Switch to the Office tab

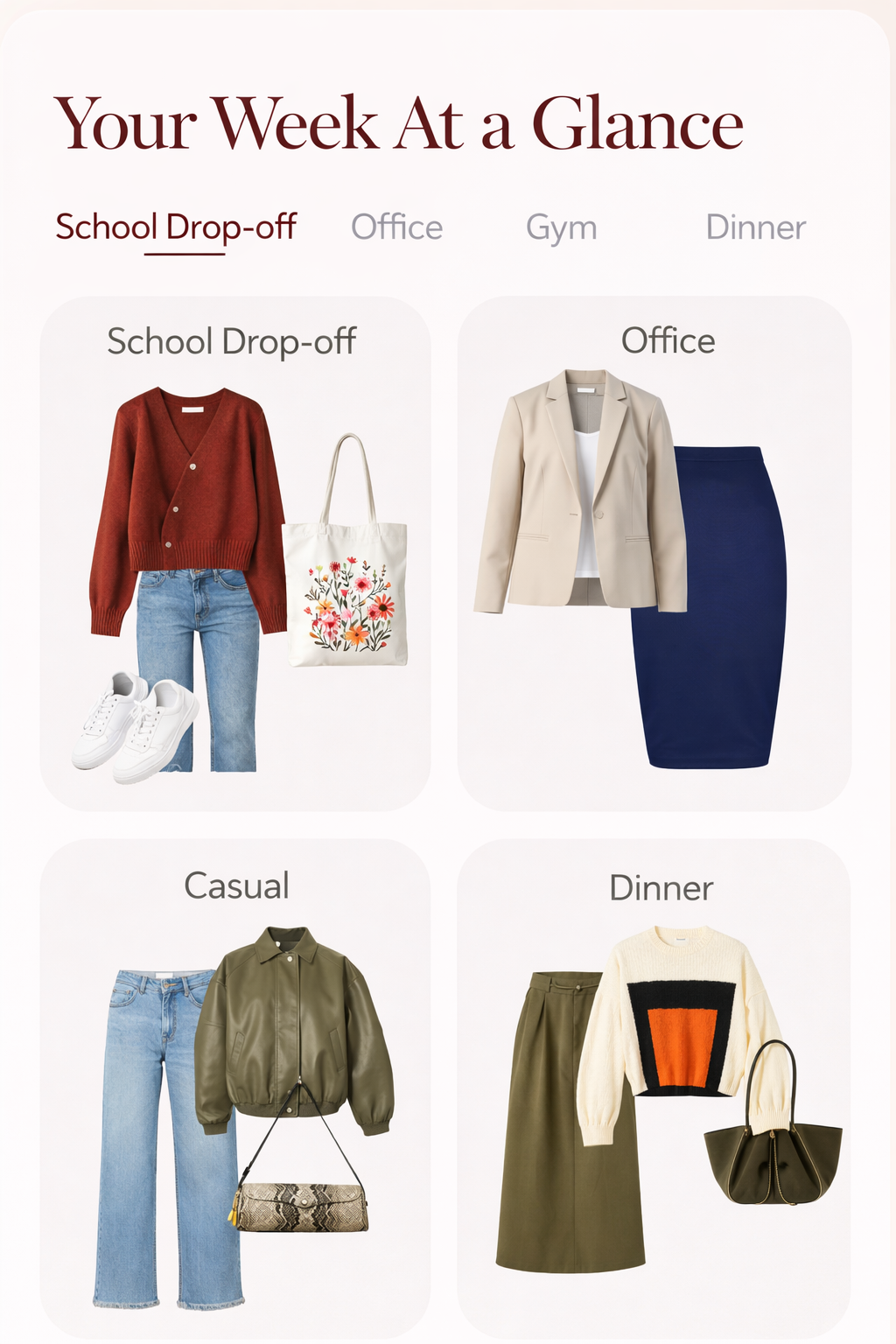coord(398,227)
